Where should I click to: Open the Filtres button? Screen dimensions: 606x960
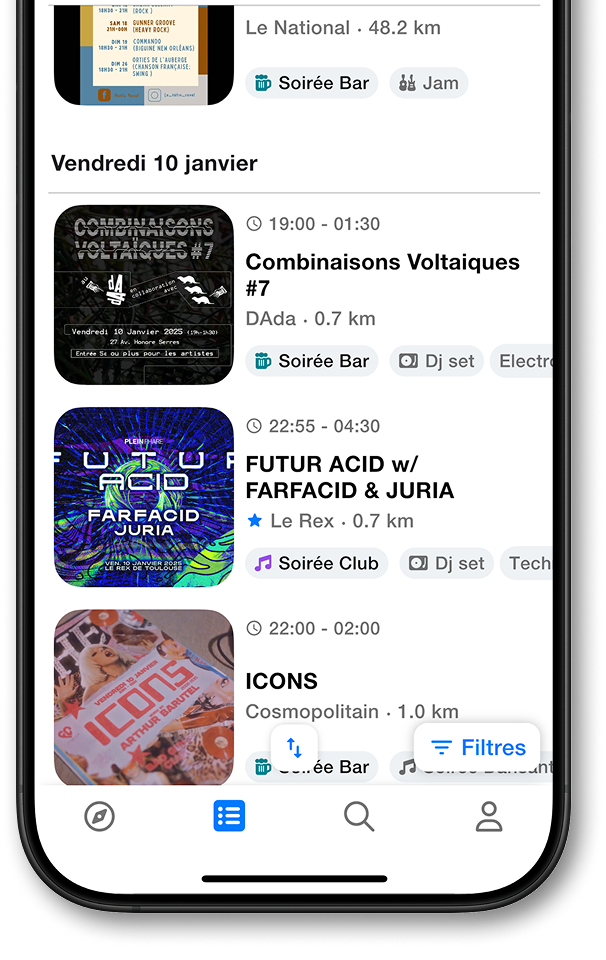point(477,747)
